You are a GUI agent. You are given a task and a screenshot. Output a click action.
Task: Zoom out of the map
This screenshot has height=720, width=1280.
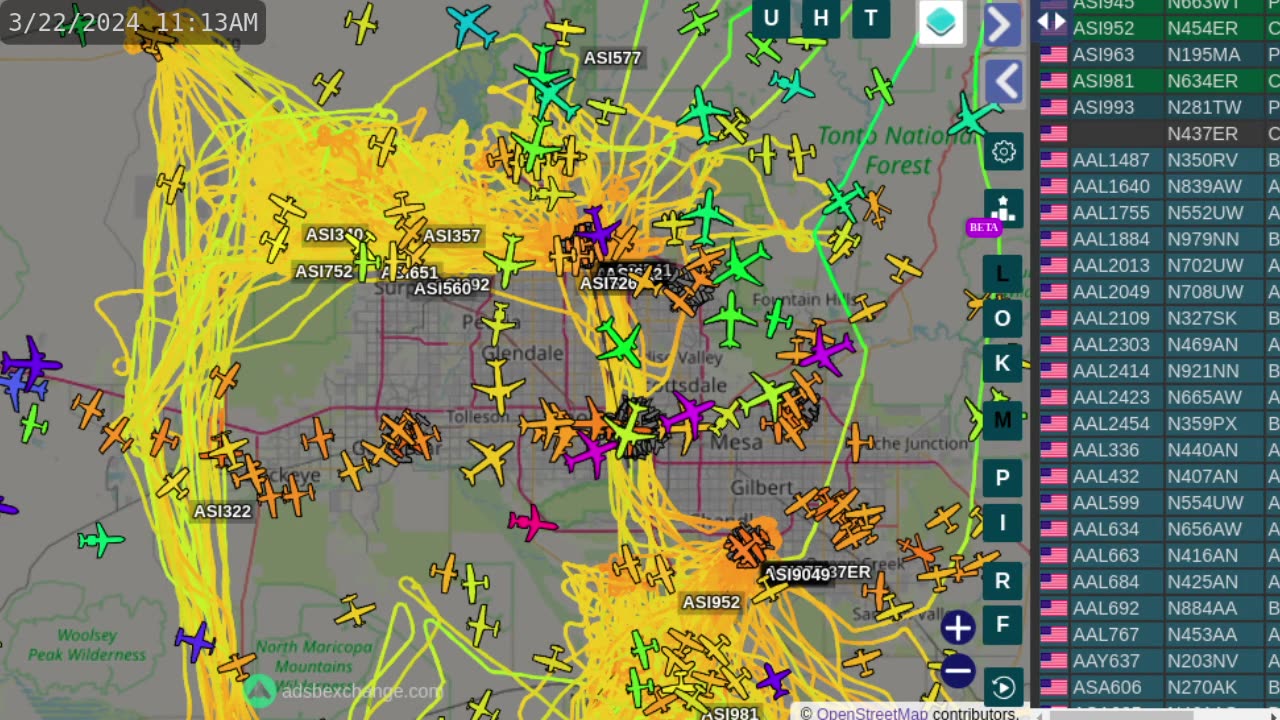(x=957, y=669)
